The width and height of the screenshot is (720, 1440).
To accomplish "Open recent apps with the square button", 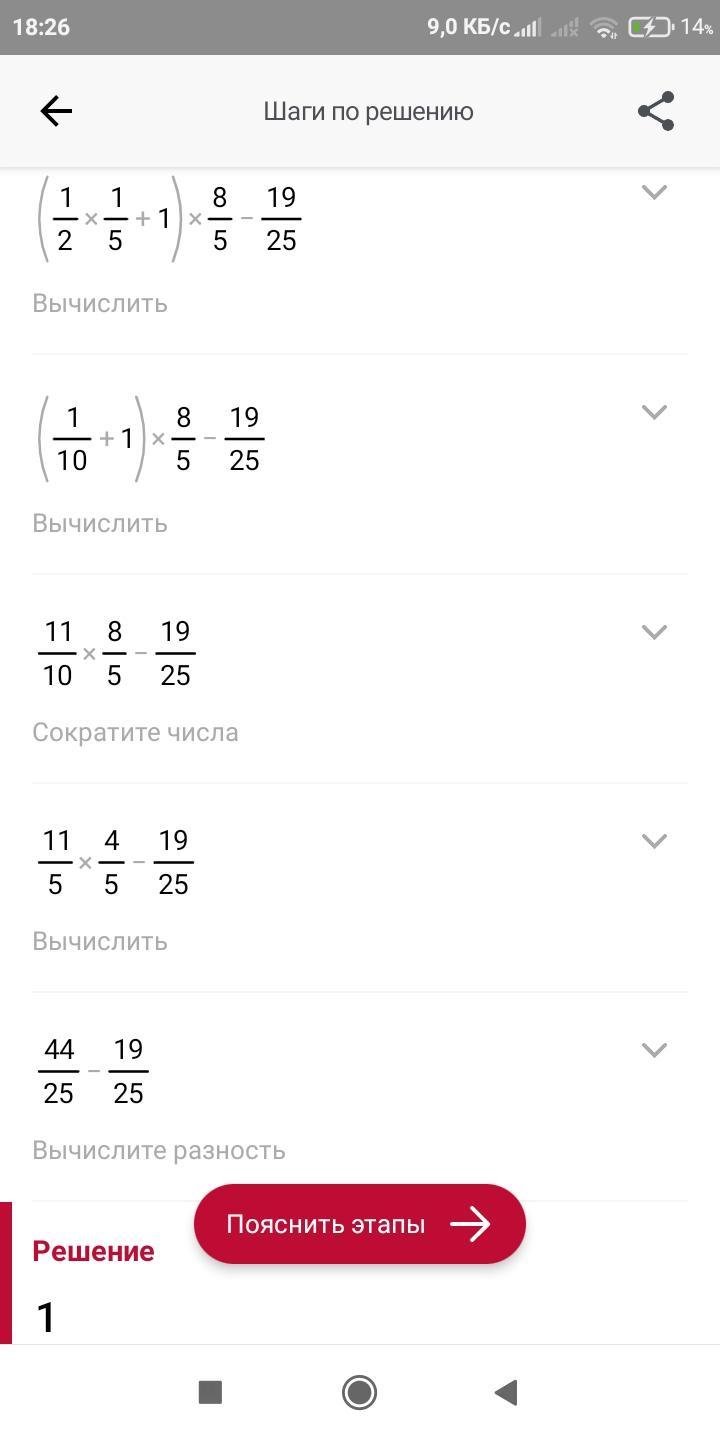I will point(210,1392).
